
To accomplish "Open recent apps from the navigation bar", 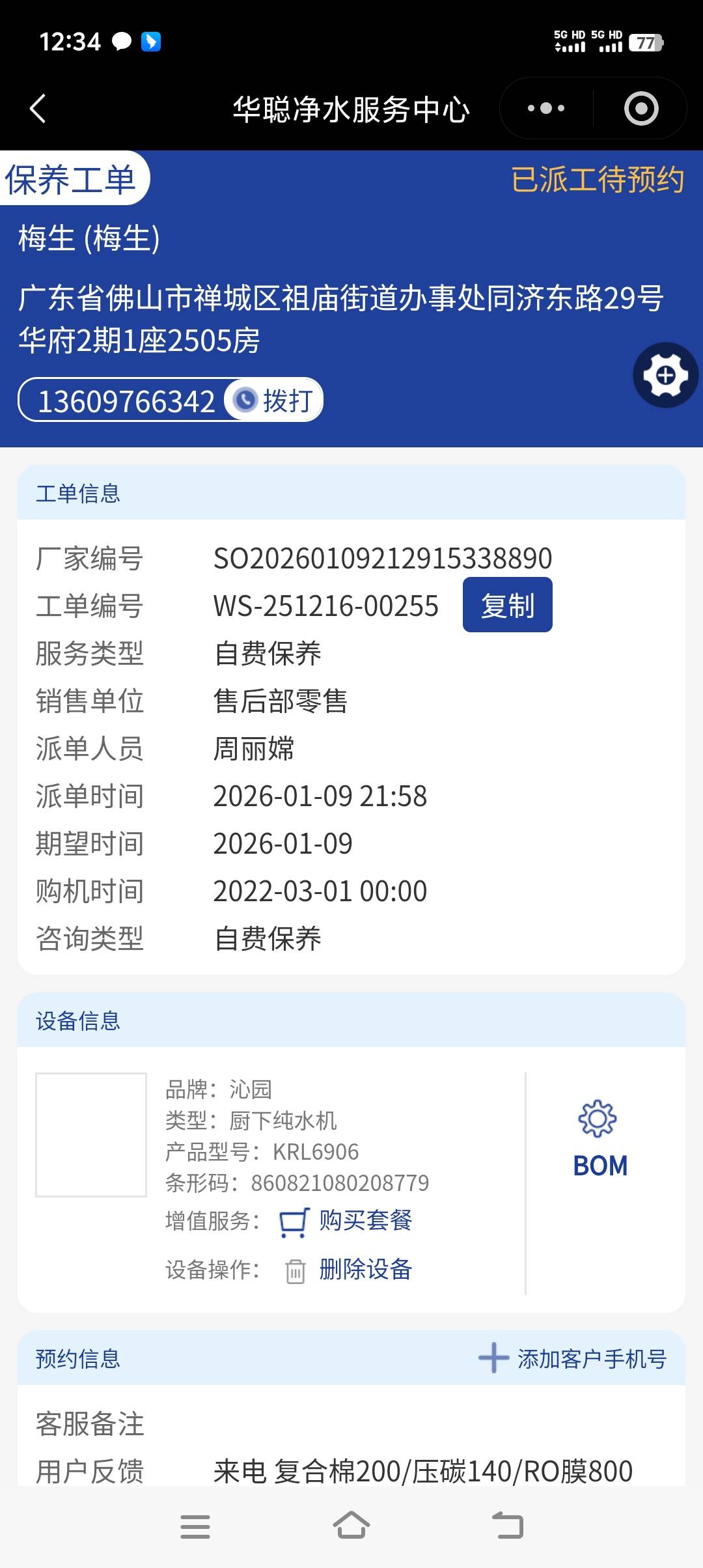I will (195, 1526).
